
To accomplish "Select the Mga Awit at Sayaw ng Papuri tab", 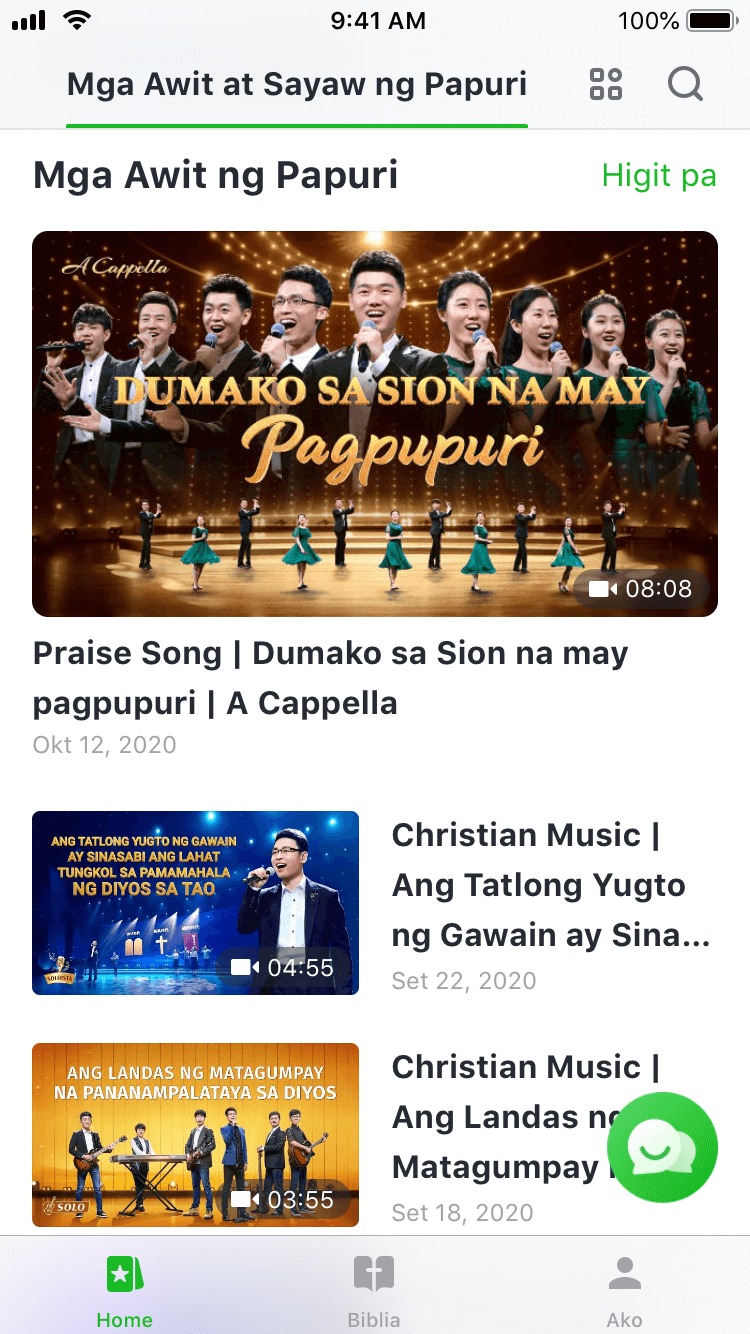I will coord(296,84).
